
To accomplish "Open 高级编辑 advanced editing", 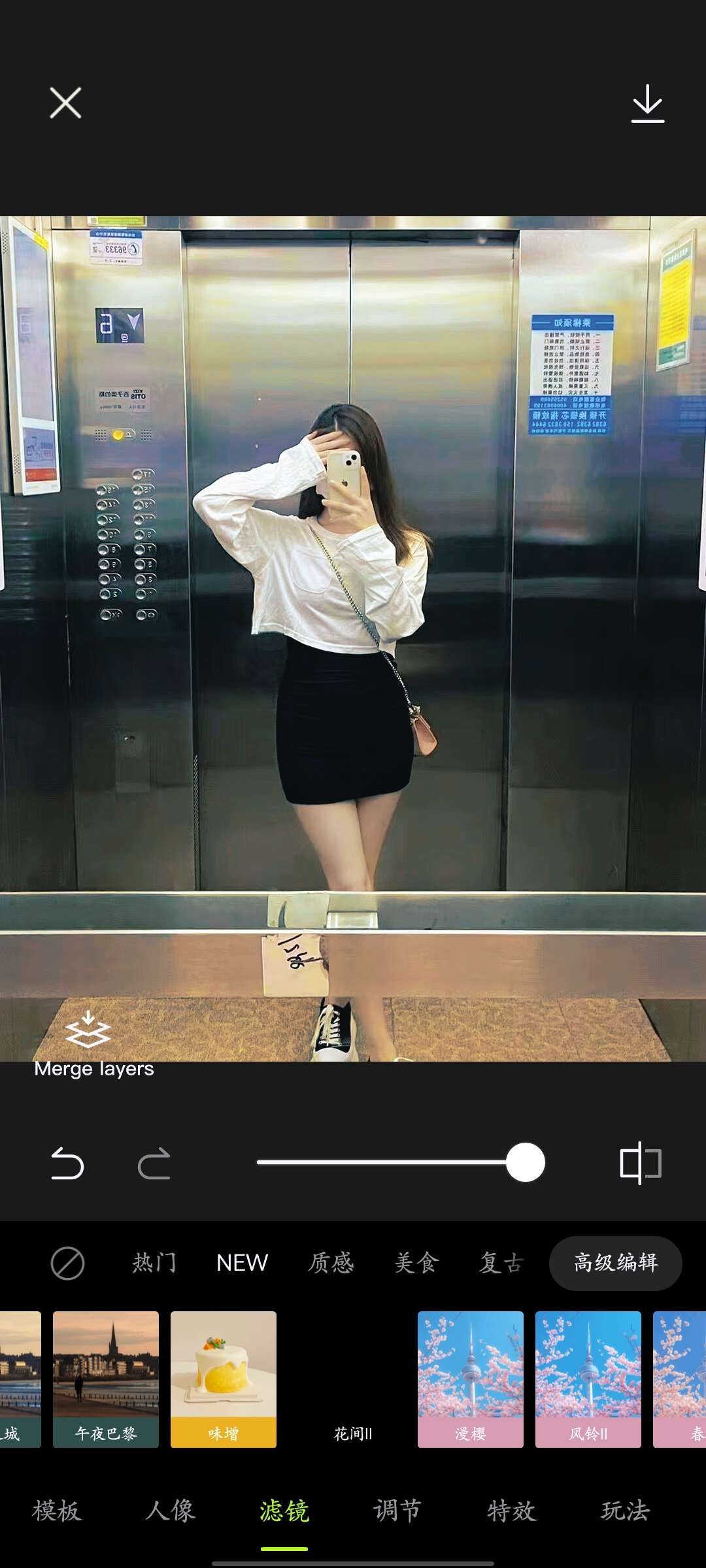I will pyautogui.click(x=615, y=1263).
